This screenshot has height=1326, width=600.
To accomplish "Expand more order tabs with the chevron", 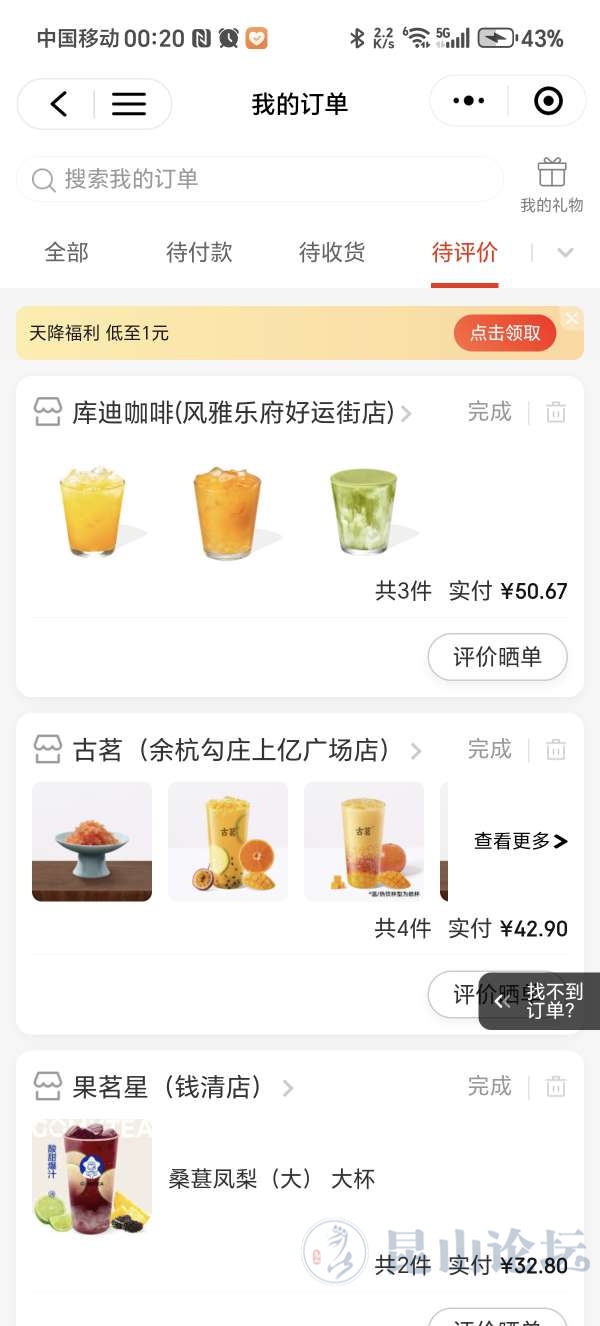I will click(x=565, y=253).
